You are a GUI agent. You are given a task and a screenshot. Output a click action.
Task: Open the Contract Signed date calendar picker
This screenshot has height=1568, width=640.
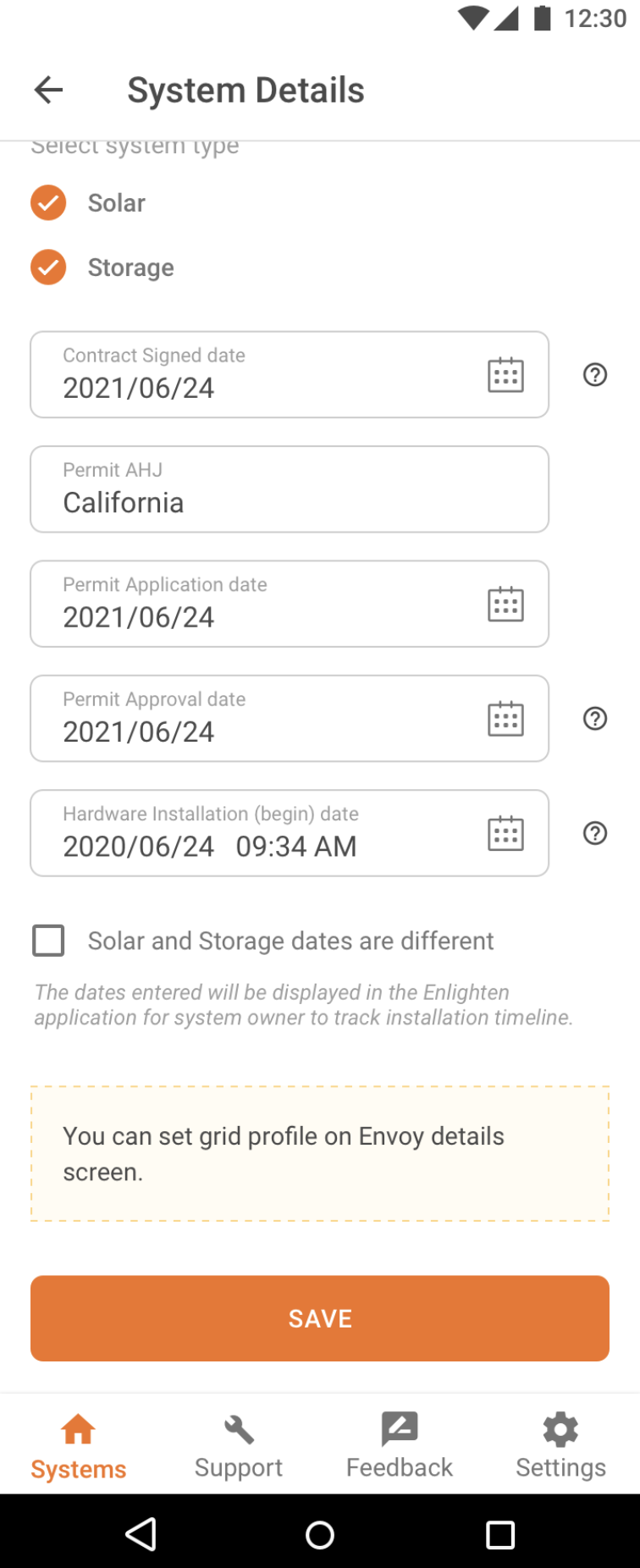505,374
